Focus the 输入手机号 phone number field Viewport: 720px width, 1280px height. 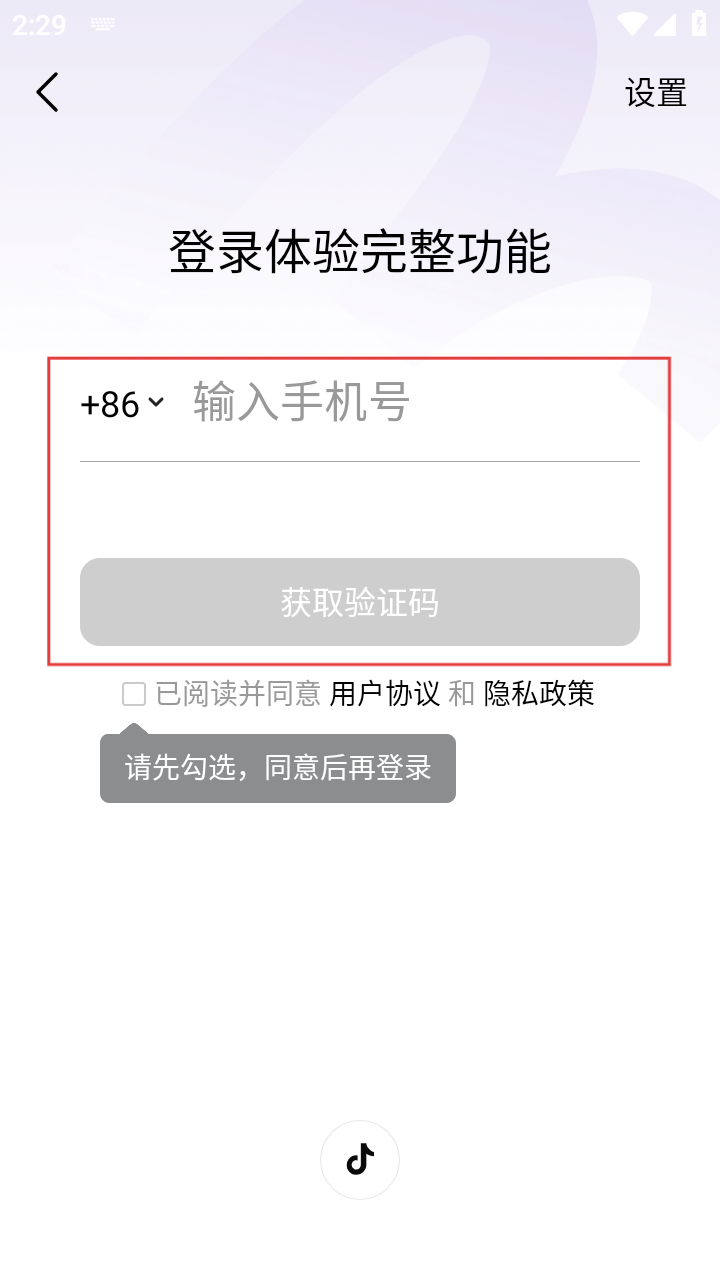coord(410,403)
